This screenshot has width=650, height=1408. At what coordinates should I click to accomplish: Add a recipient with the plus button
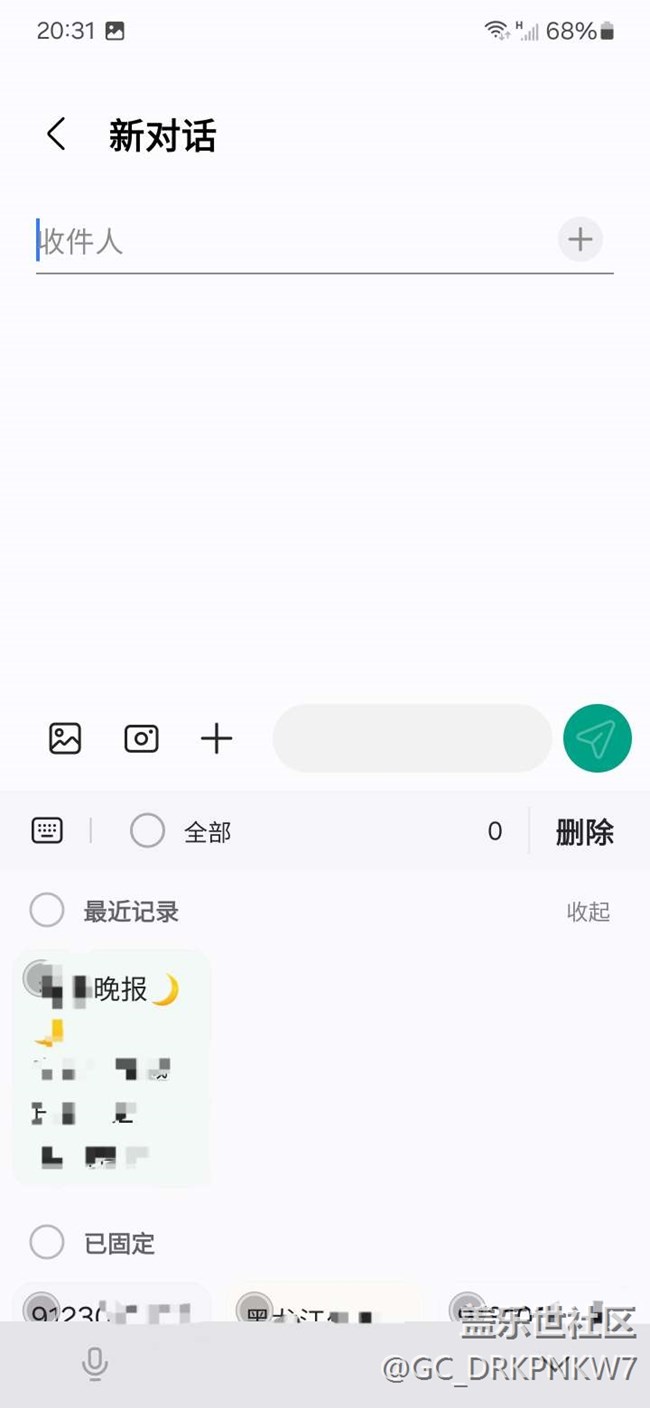pyautogui.click(x=580, y=240)
